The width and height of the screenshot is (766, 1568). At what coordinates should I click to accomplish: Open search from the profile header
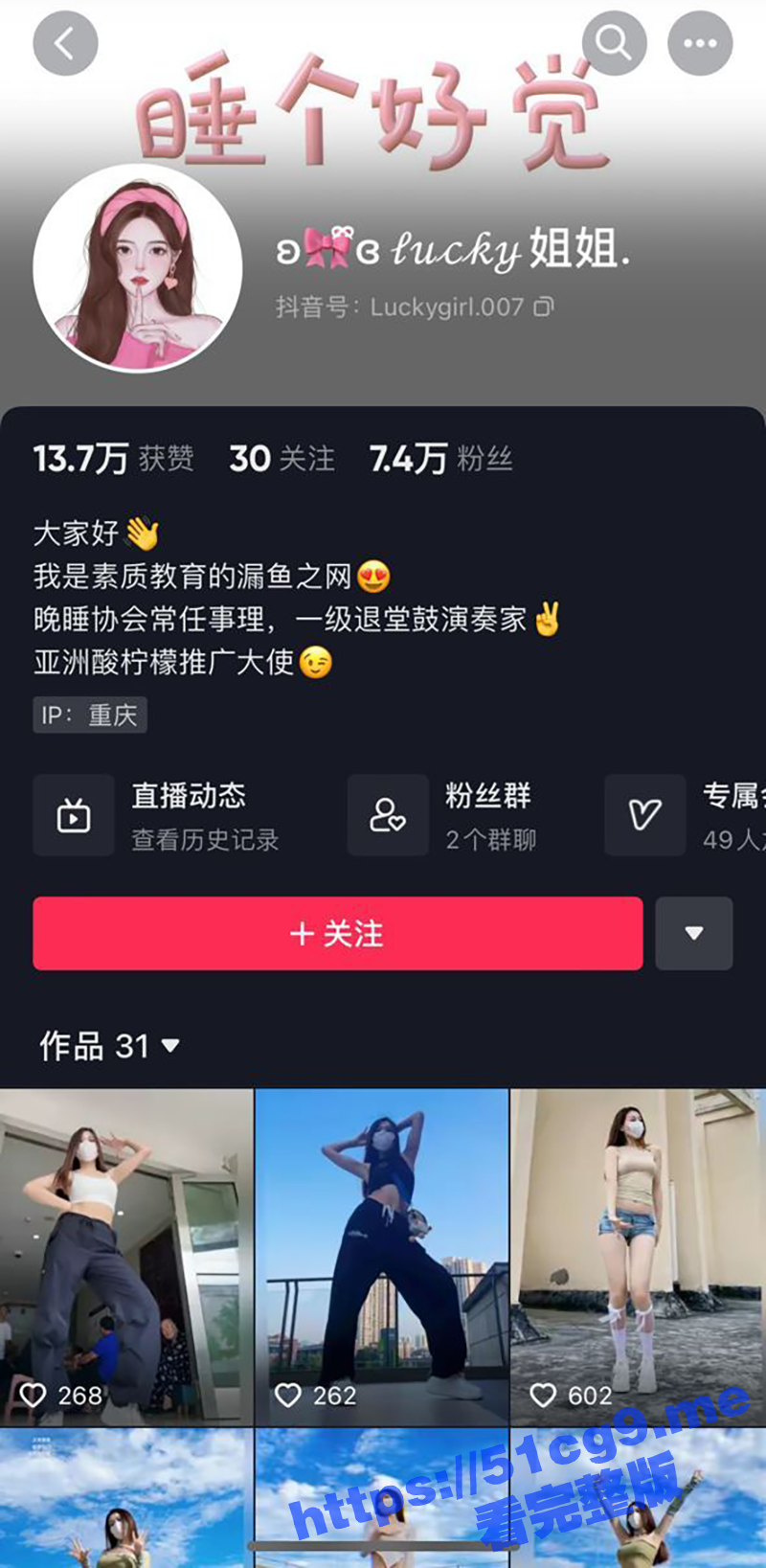(614, 42)
